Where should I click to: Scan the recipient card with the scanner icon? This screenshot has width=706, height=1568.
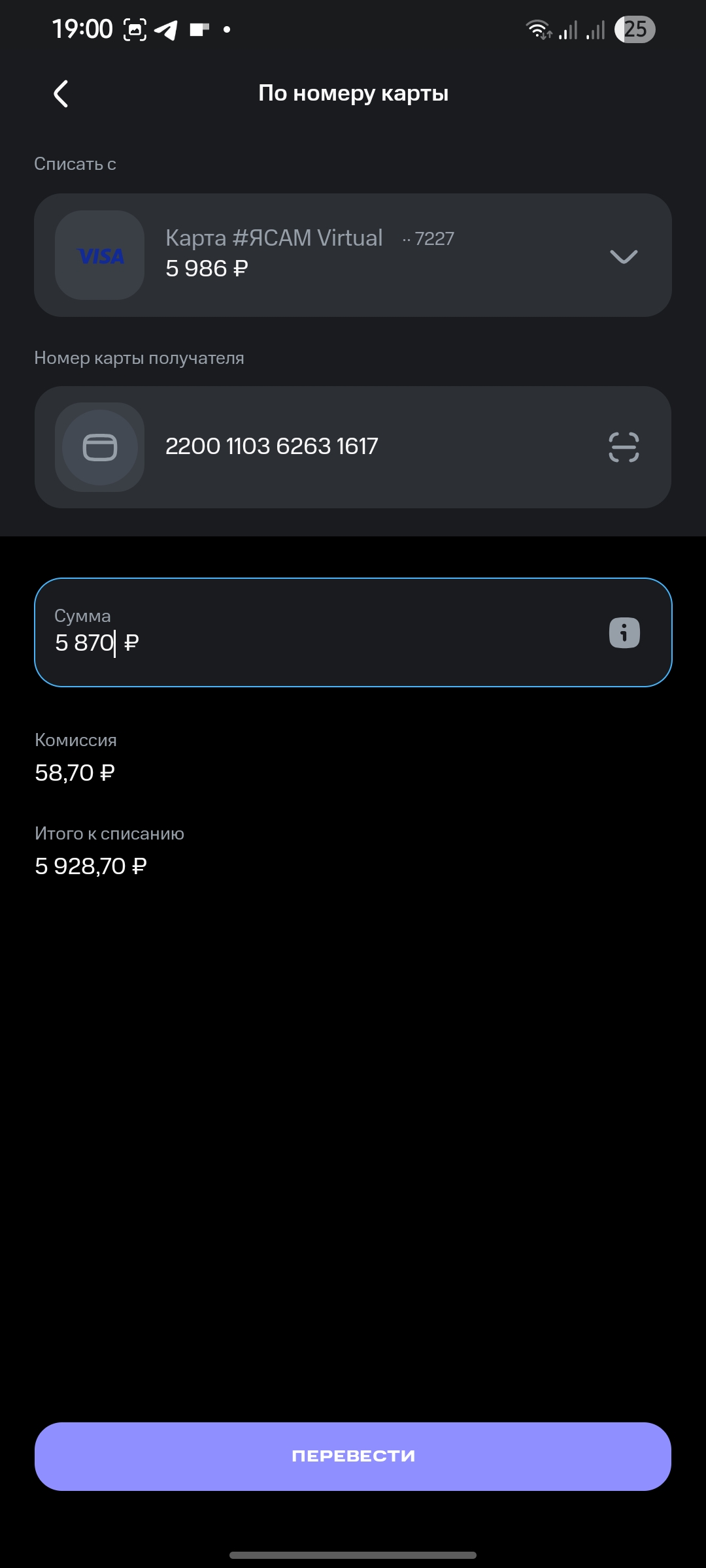[624, 448]
